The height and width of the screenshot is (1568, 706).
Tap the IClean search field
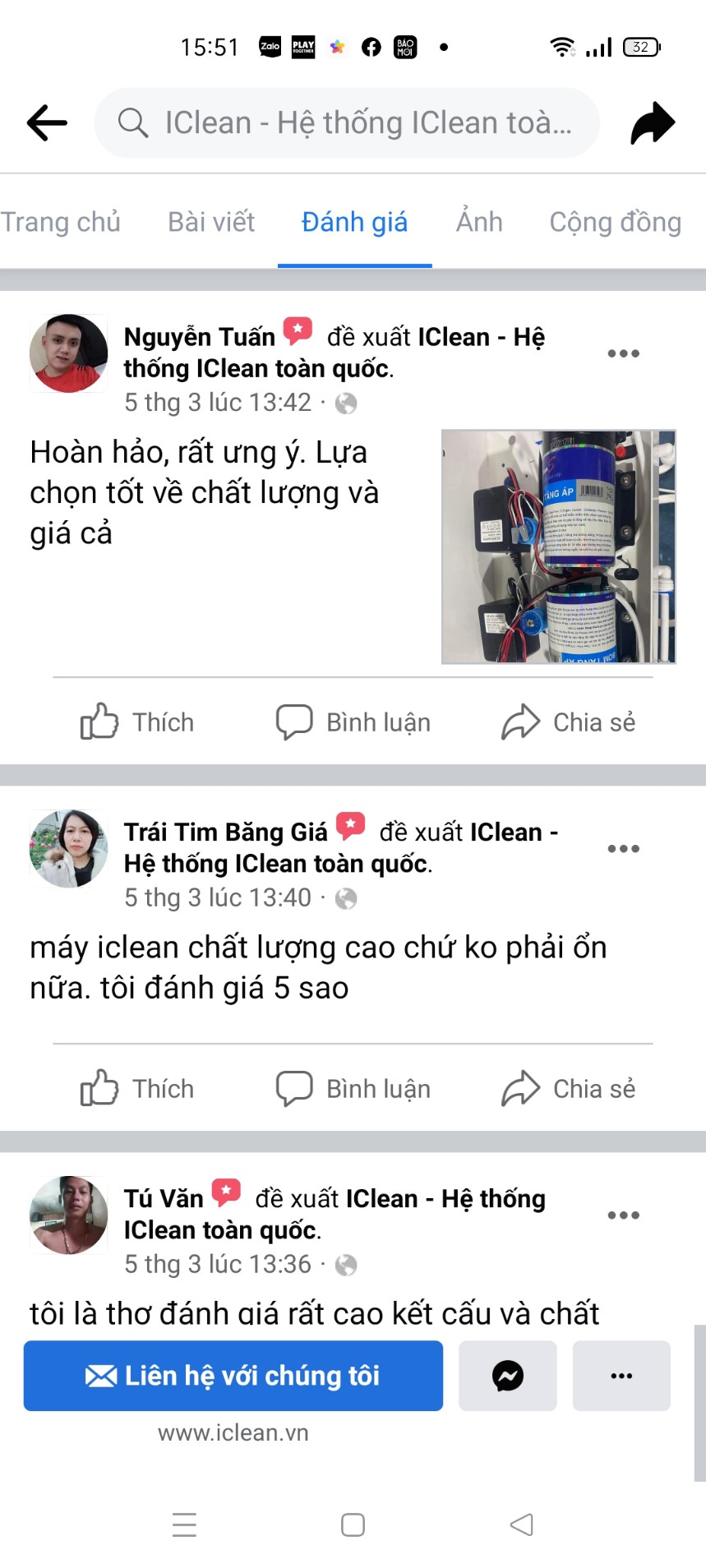click(x=347, y=123)
